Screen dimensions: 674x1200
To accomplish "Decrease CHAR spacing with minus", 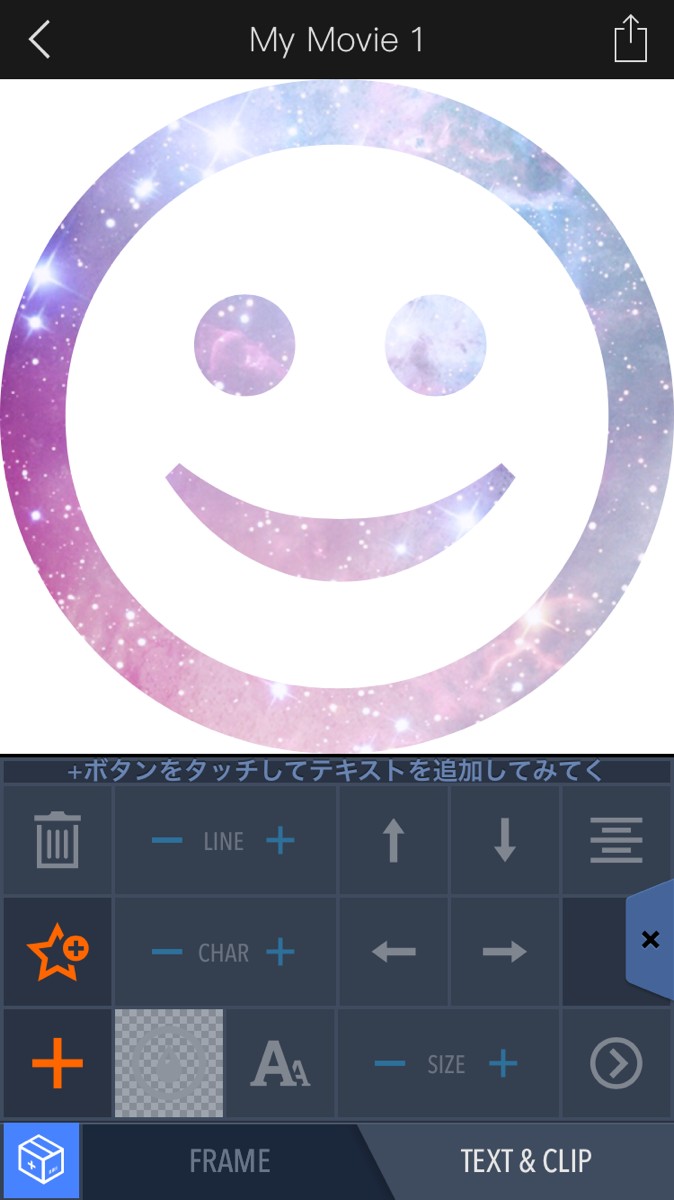I will 167,952.
